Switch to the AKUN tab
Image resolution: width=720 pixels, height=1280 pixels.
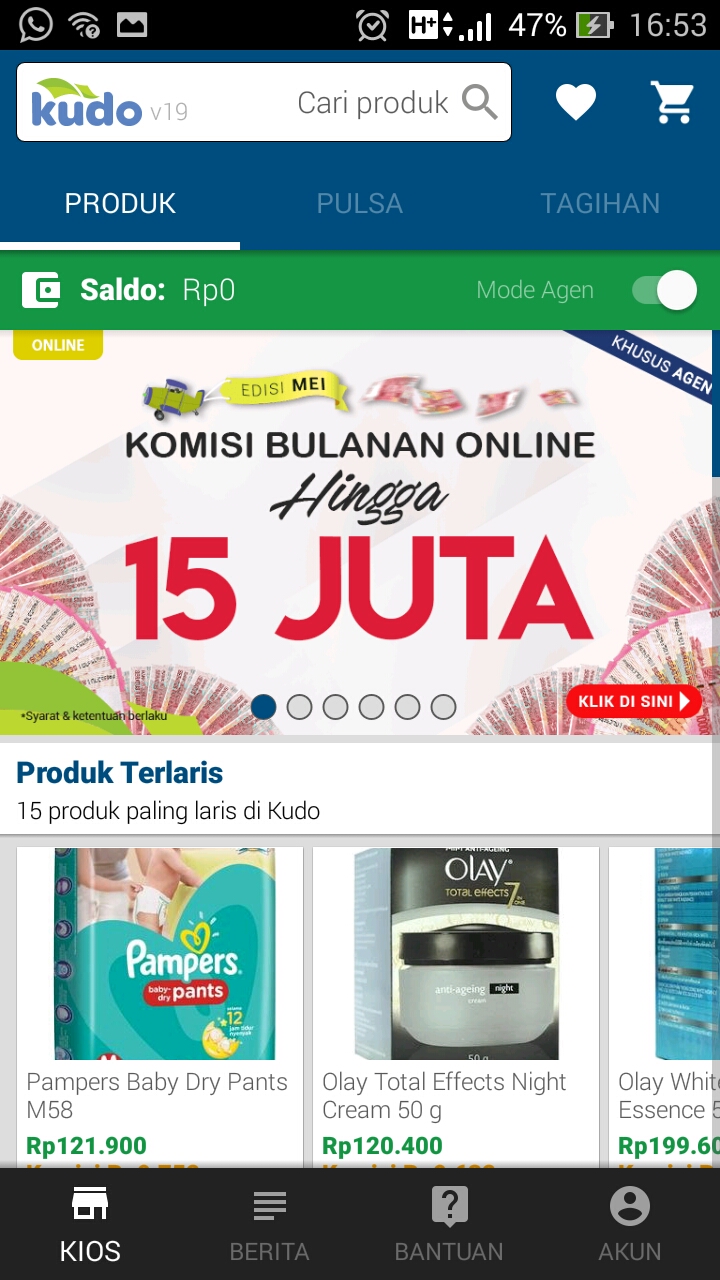tap(629, 1225)
